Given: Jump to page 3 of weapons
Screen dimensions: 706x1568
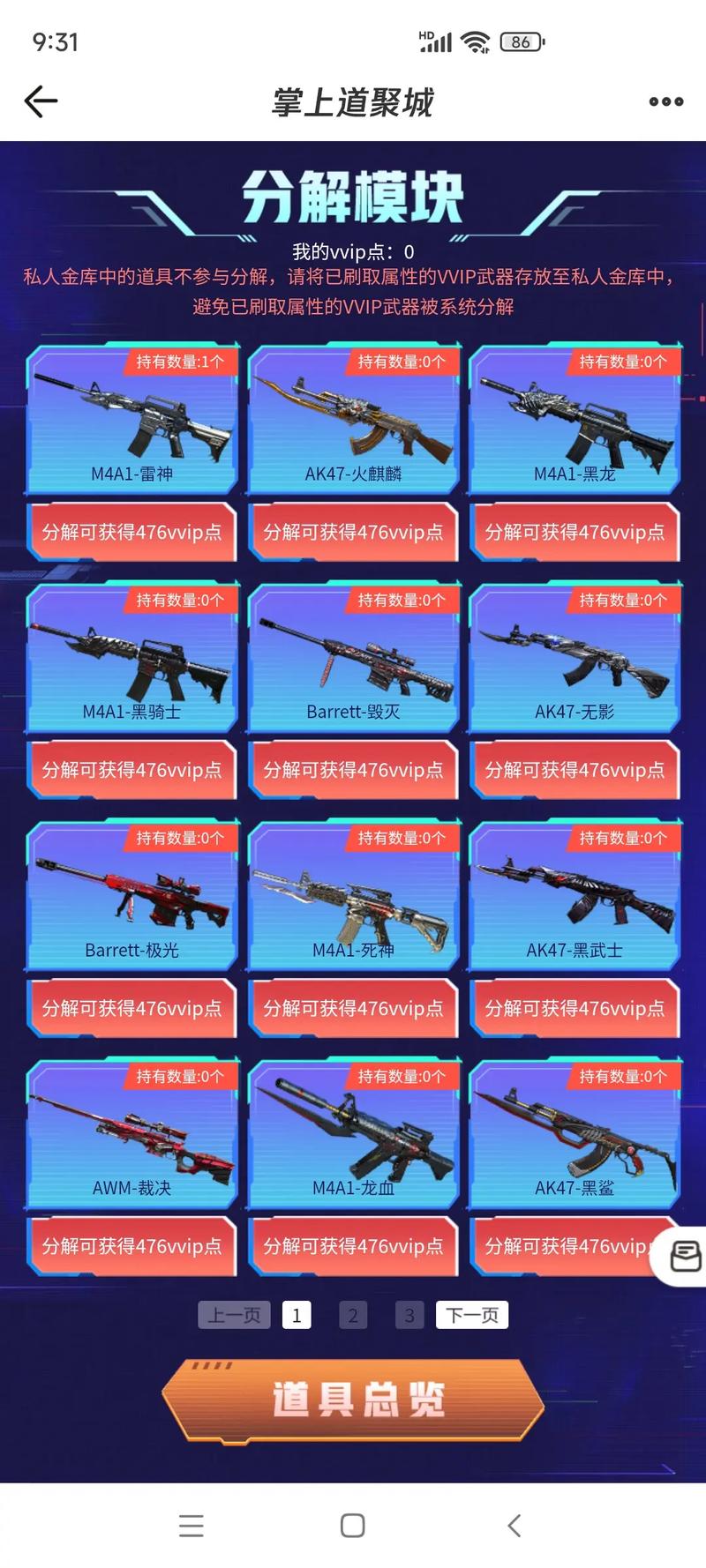Looking at the screenshot, I should [x=409, y=1316].
